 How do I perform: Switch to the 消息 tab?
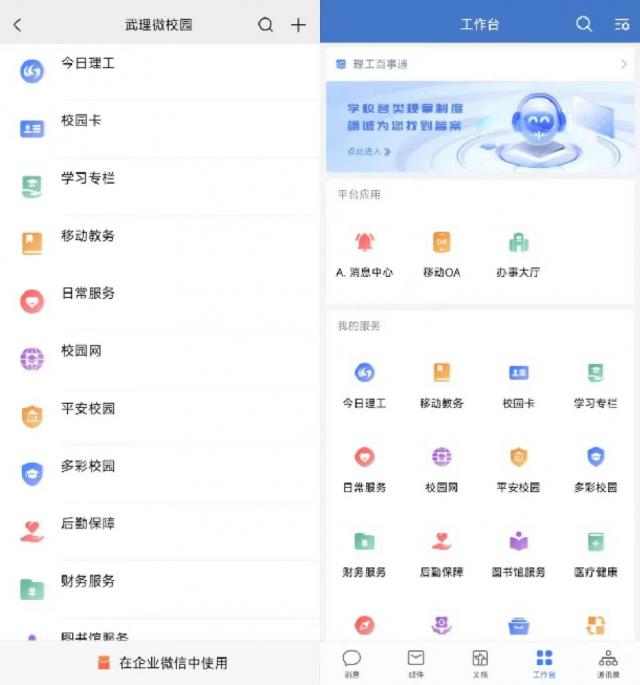[x=352, y=662]
